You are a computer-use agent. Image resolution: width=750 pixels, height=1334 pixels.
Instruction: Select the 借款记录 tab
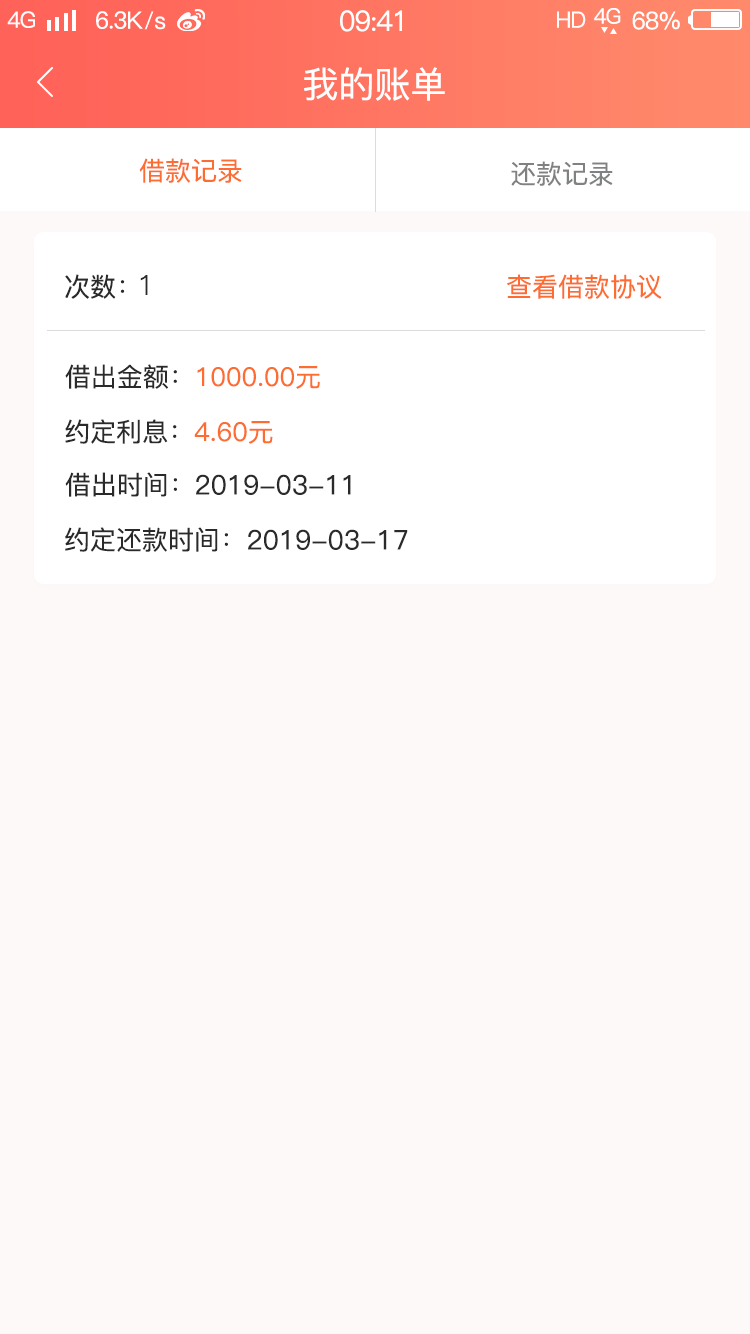[190, 171]
